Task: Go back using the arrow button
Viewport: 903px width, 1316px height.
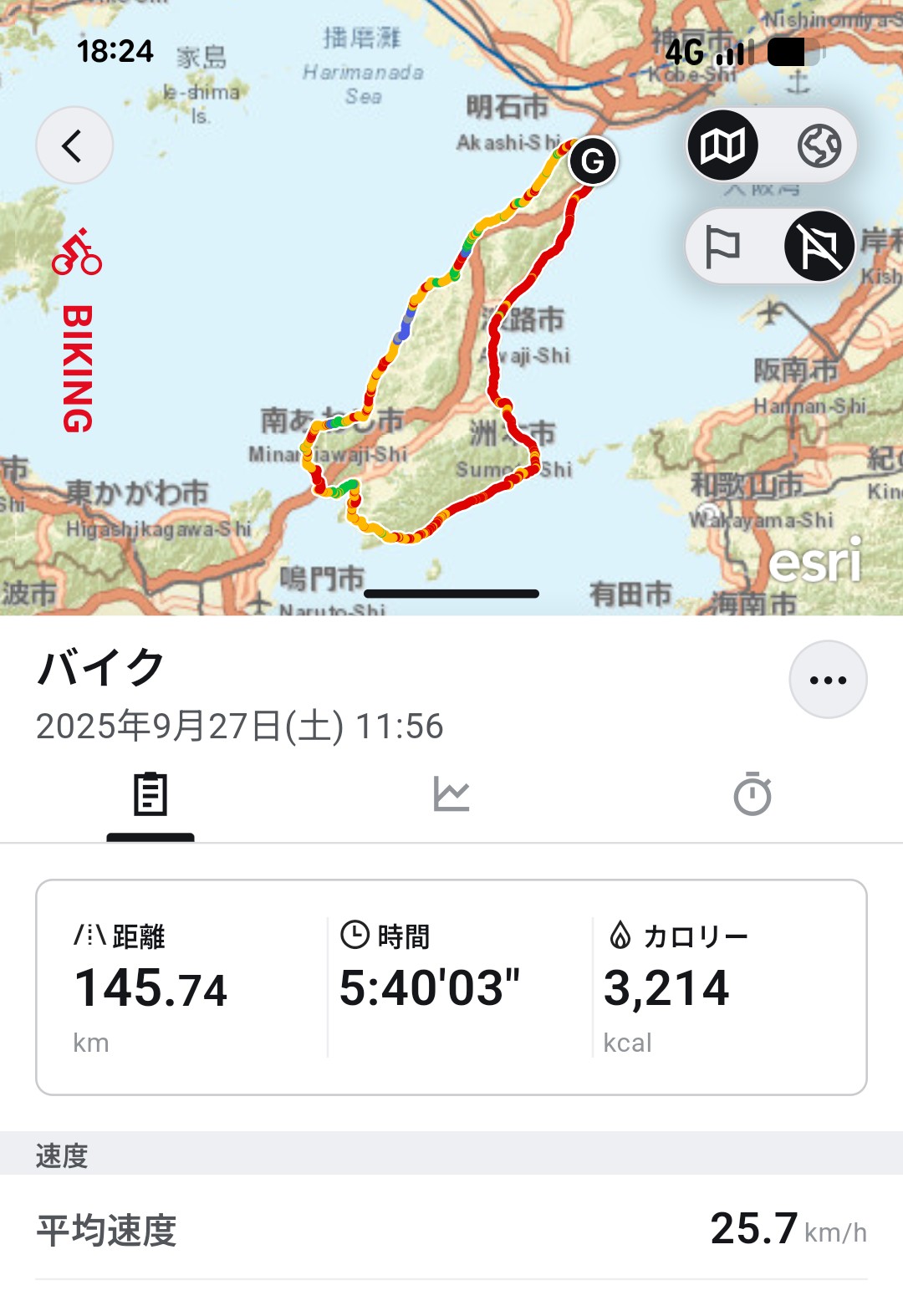Action: click(x=74, y=145)
